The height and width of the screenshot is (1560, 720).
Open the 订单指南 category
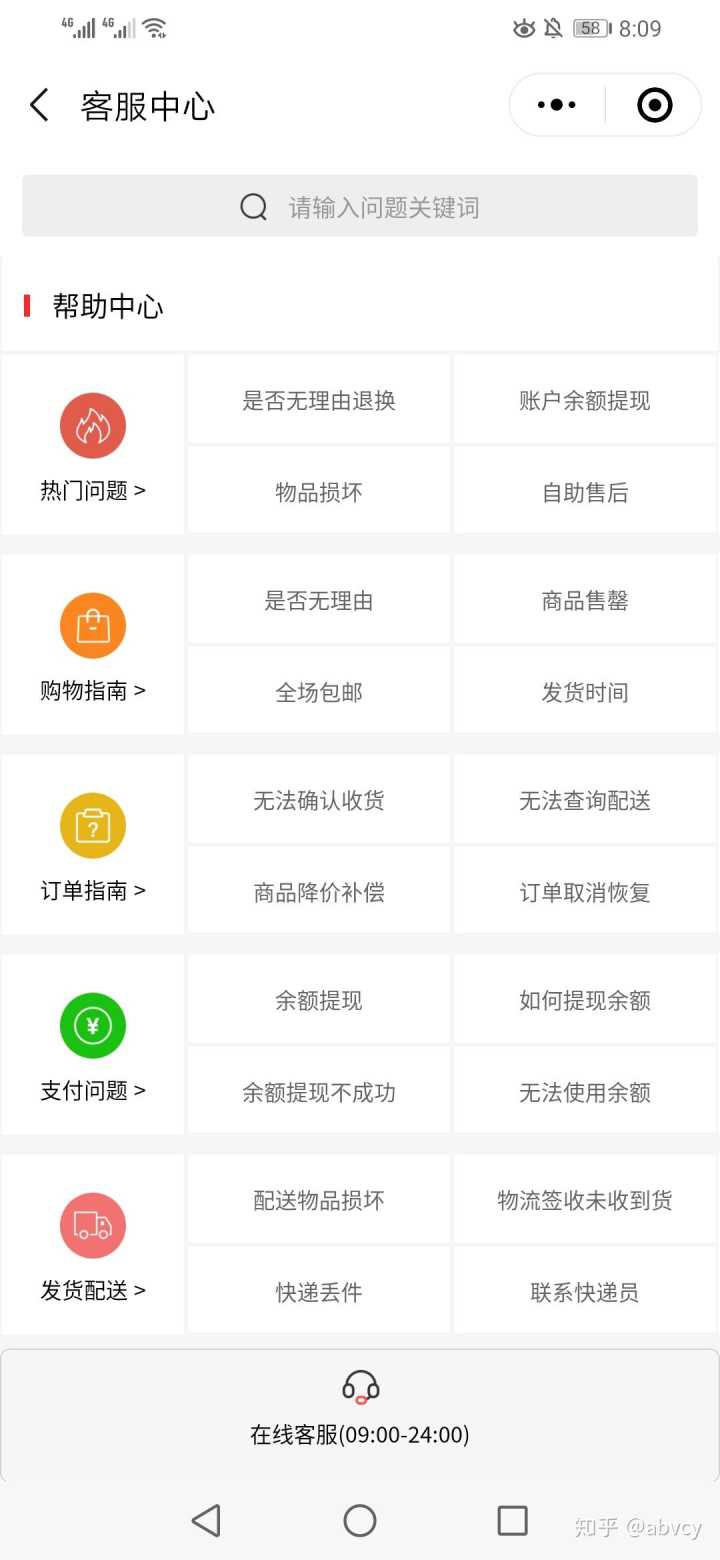93,845
